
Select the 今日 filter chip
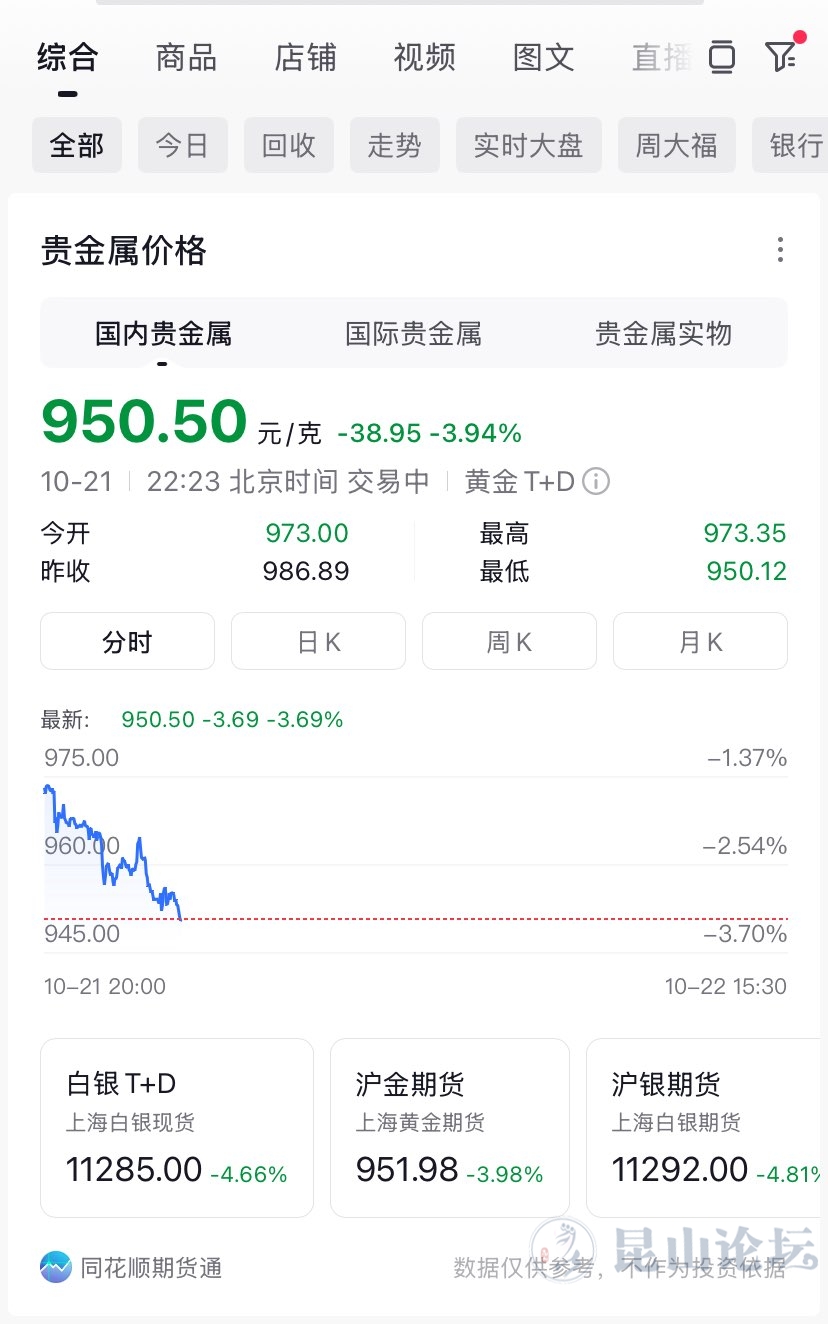(182, 146)
